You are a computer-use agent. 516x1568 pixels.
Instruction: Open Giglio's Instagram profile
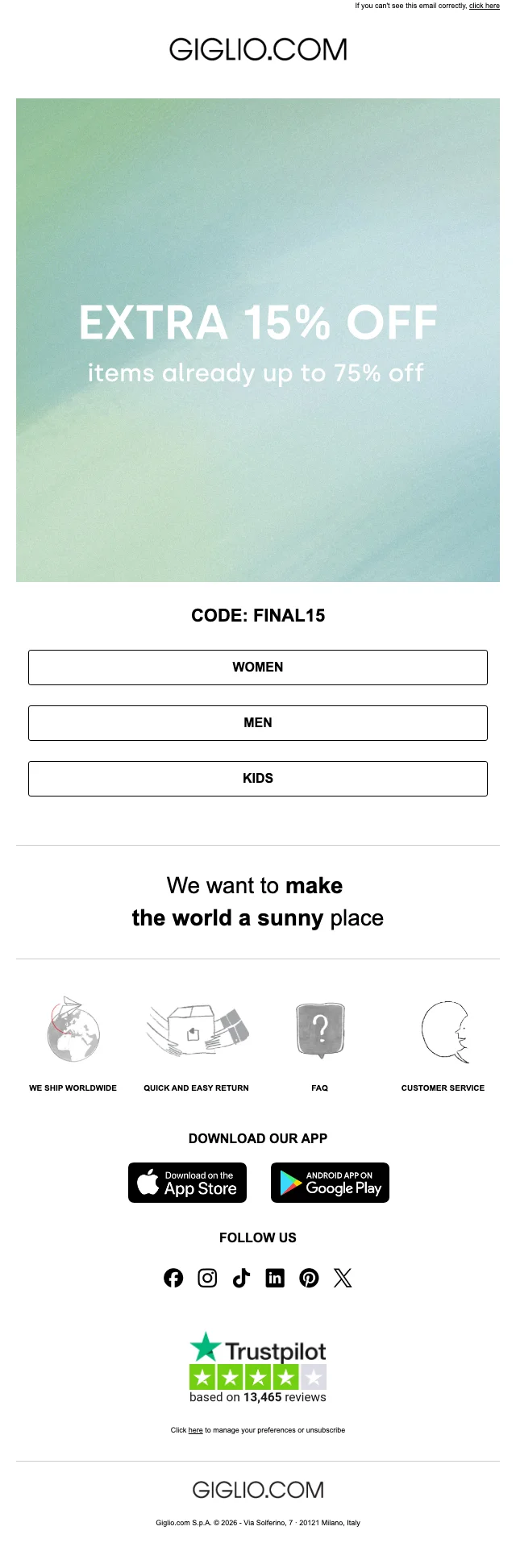tap(207, 1278)
